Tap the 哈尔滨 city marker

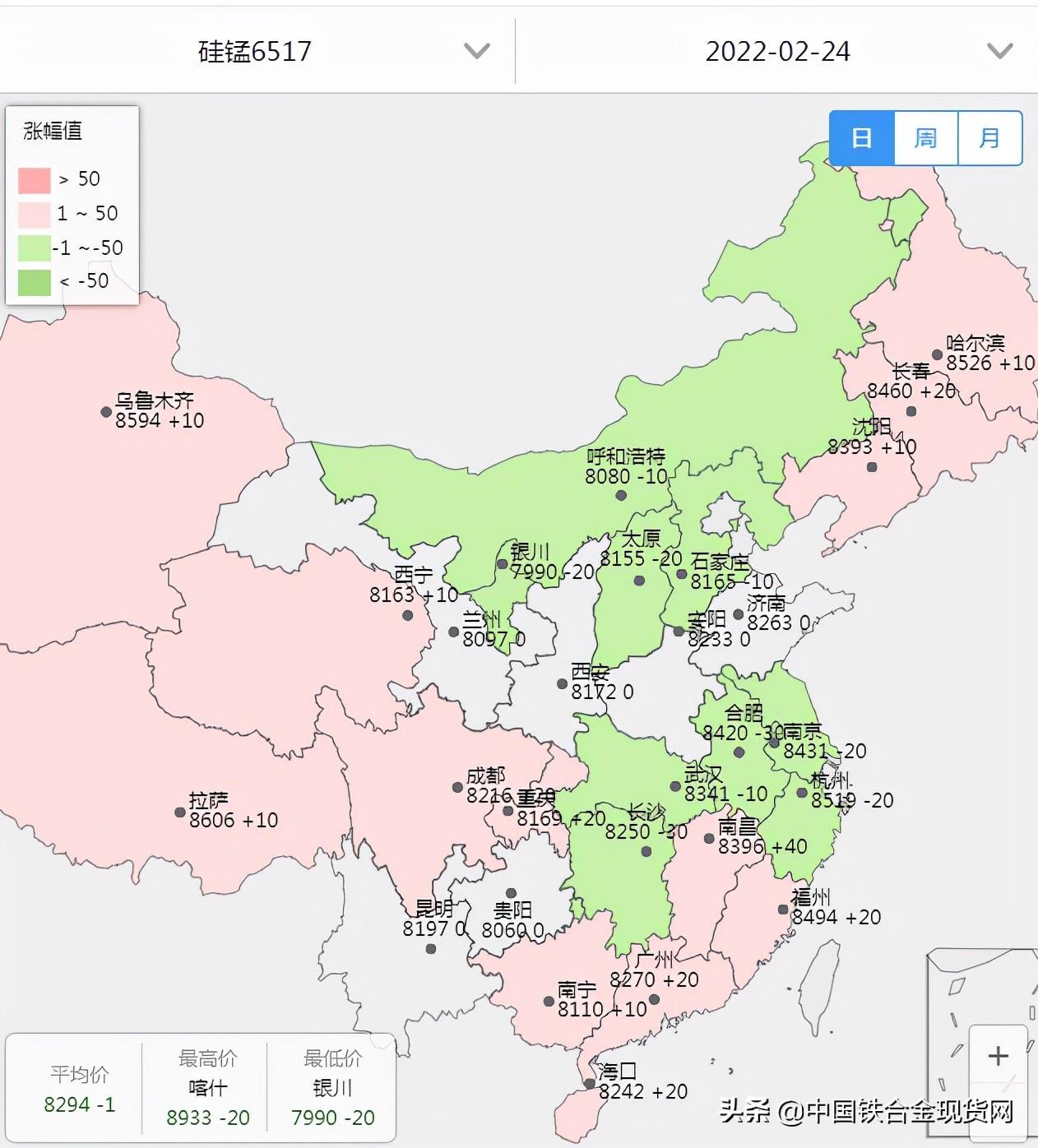coord(937,355)
